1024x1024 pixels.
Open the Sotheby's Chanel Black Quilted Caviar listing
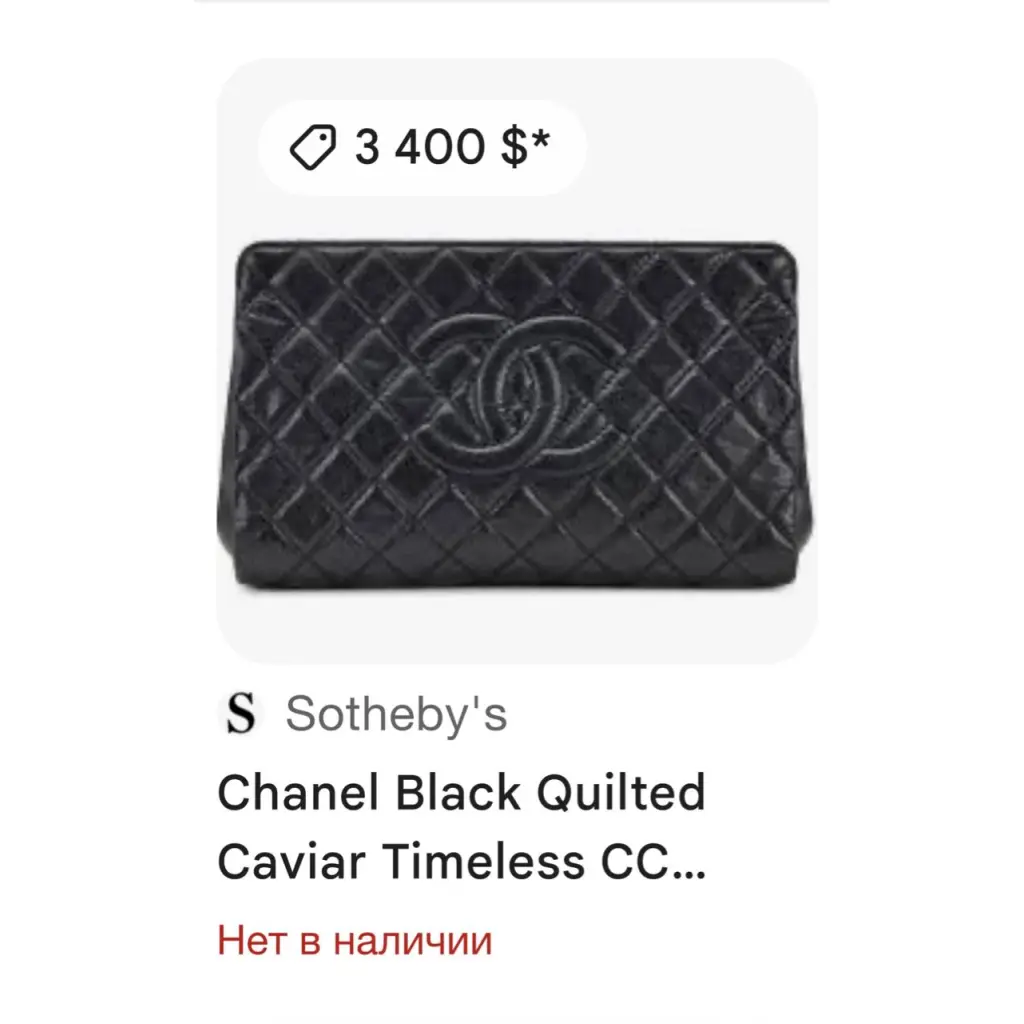click(462, 827)
